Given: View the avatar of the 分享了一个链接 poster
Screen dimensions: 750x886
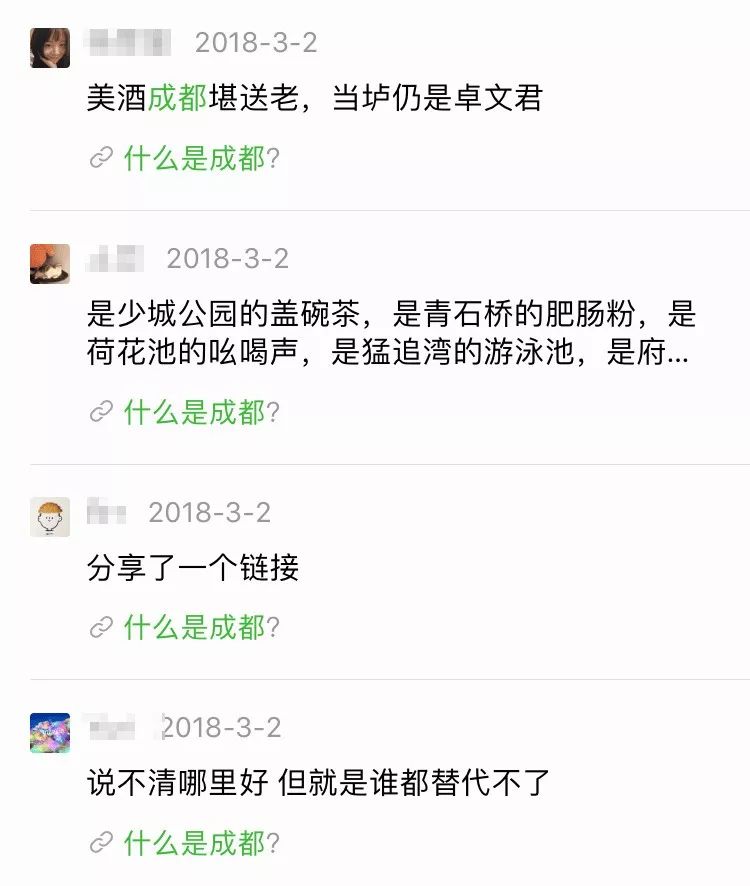Looking at the screenshot, I should (50, 516).
